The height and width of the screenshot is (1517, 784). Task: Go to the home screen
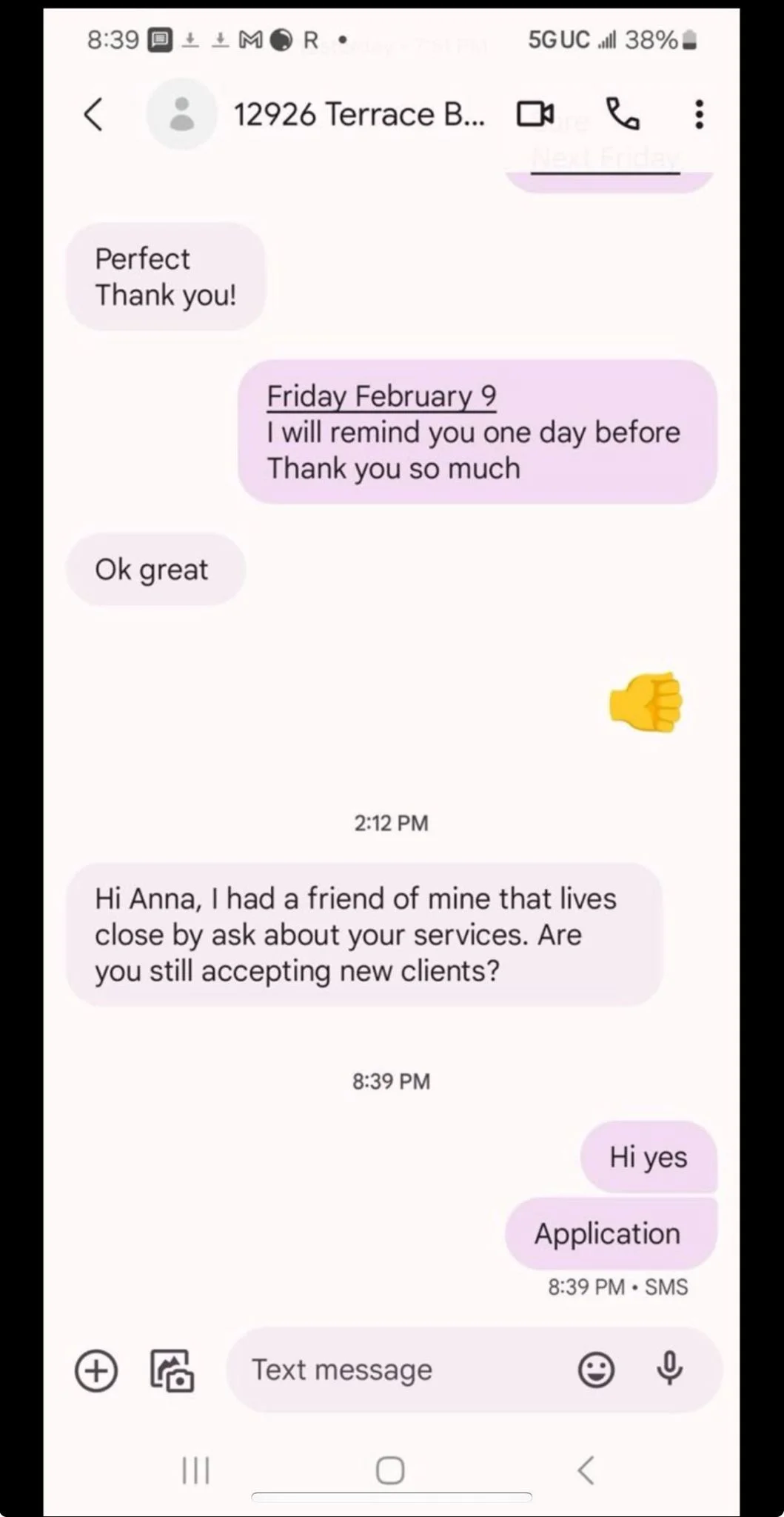pyautogui.click(x=390, y=1470)
